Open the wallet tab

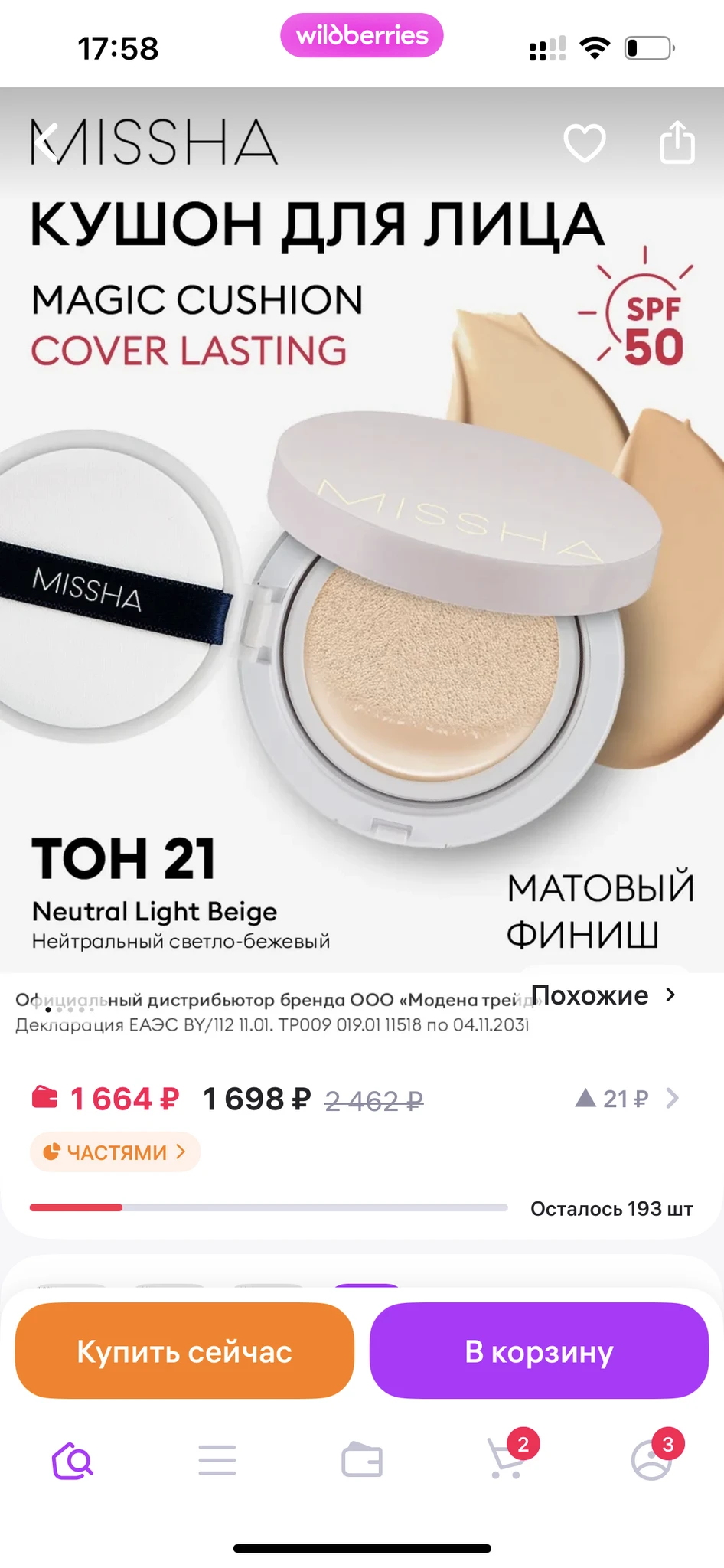click(362, 1461)
